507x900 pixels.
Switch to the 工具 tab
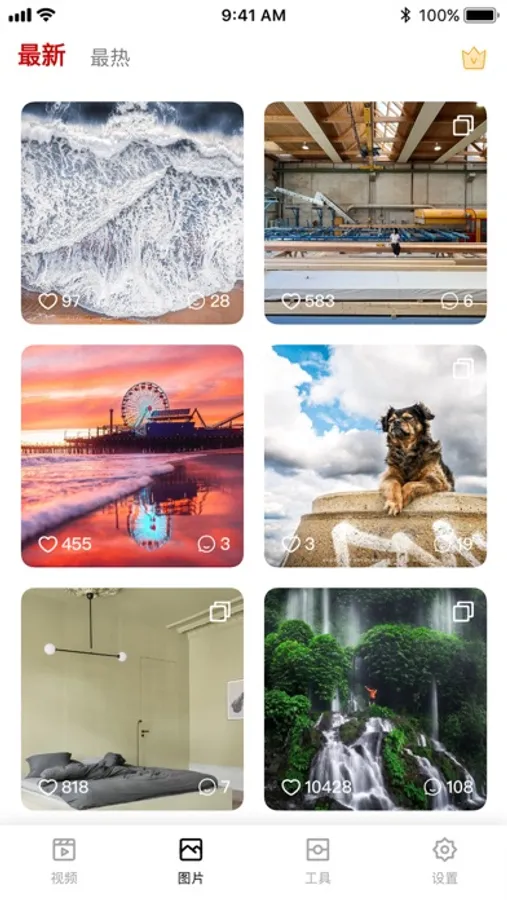318,860
